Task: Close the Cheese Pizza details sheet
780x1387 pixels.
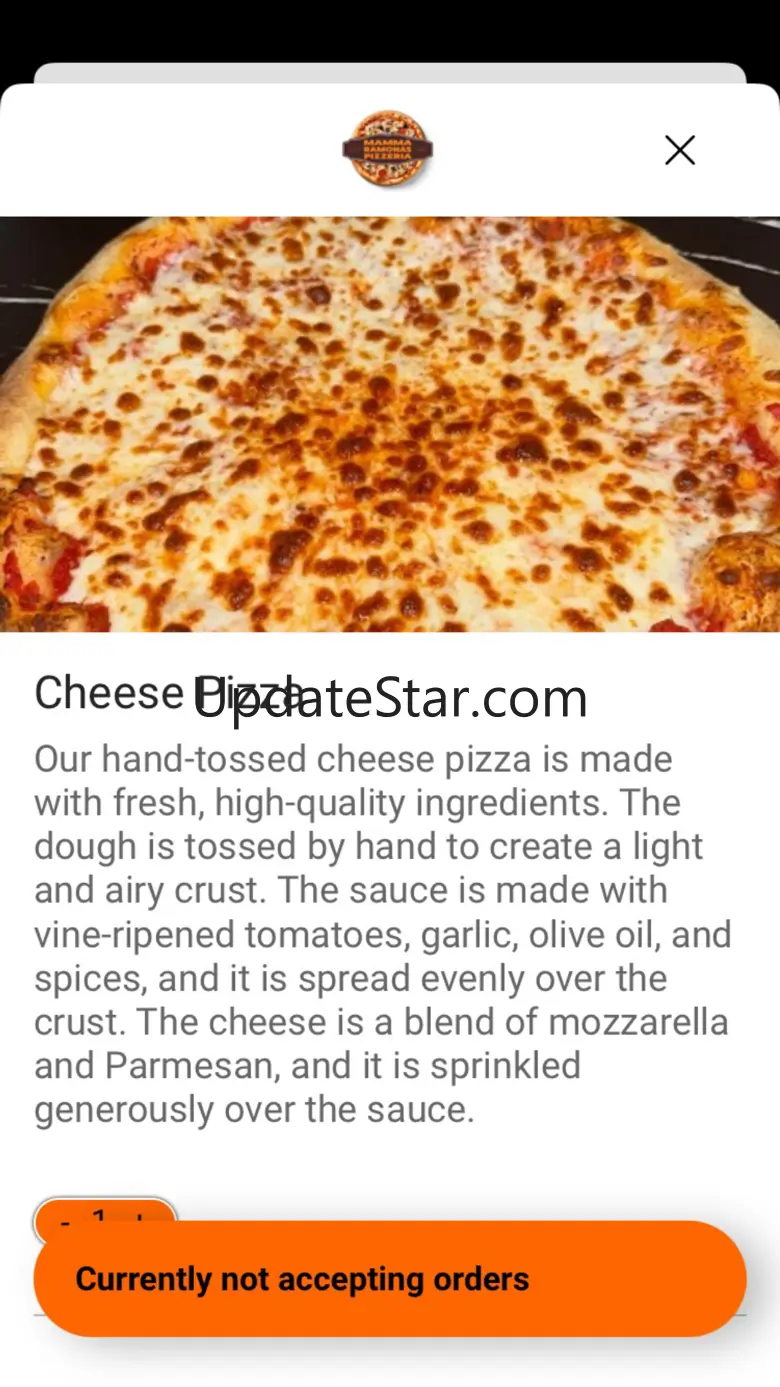Action: point(680,150)
